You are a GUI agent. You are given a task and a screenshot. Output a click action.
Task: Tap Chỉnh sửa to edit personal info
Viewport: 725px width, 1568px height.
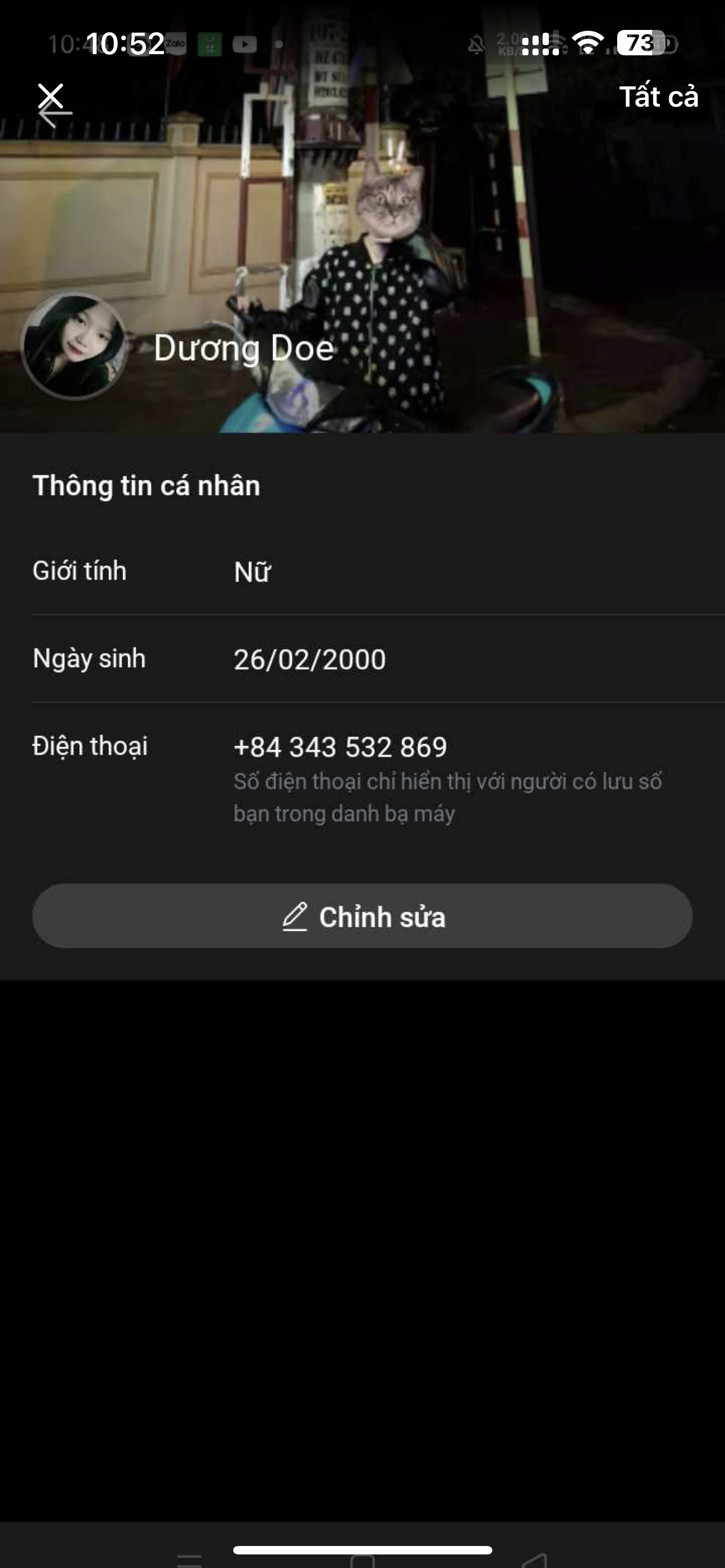pyautogui.click(x=362, y=916)
